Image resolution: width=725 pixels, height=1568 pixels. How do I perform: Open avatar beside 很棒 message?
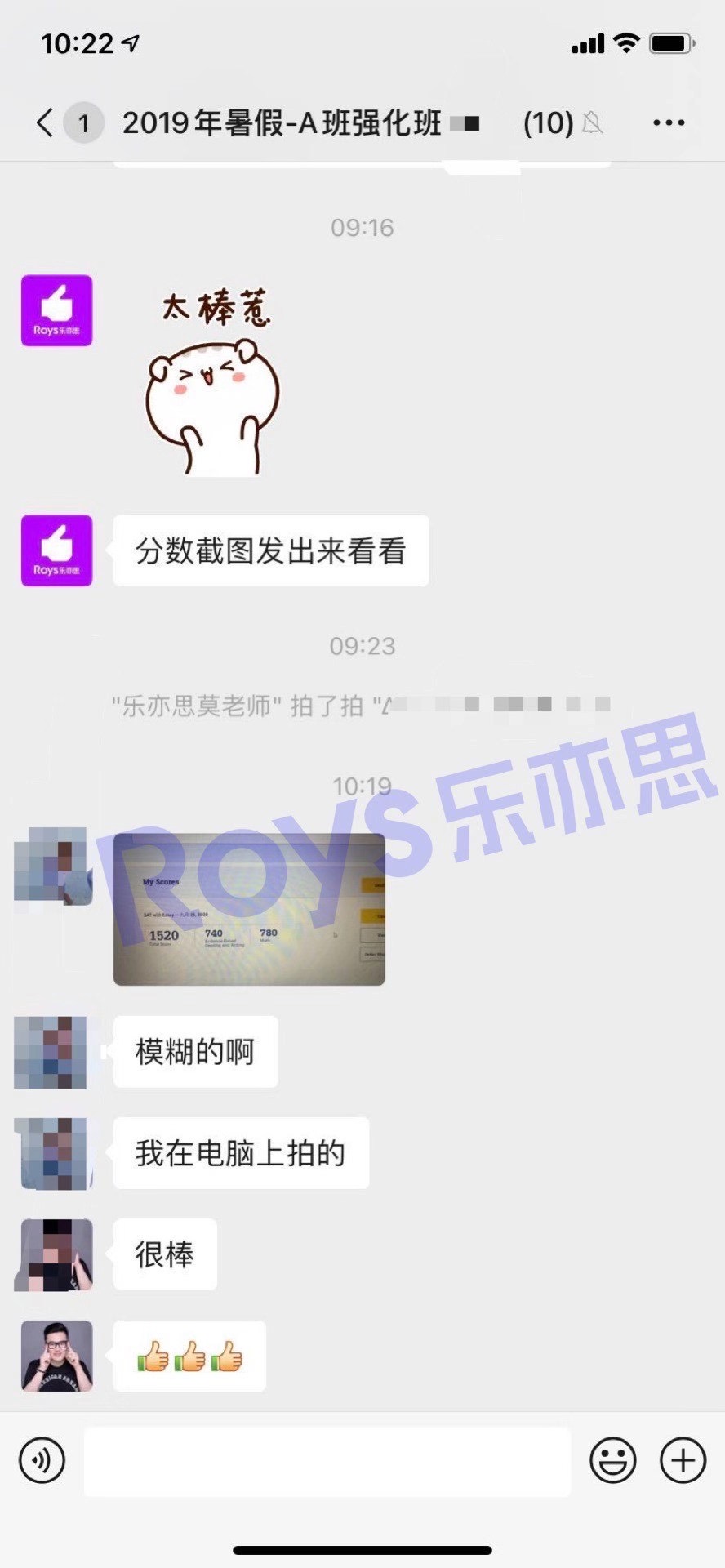point(56,1254)
